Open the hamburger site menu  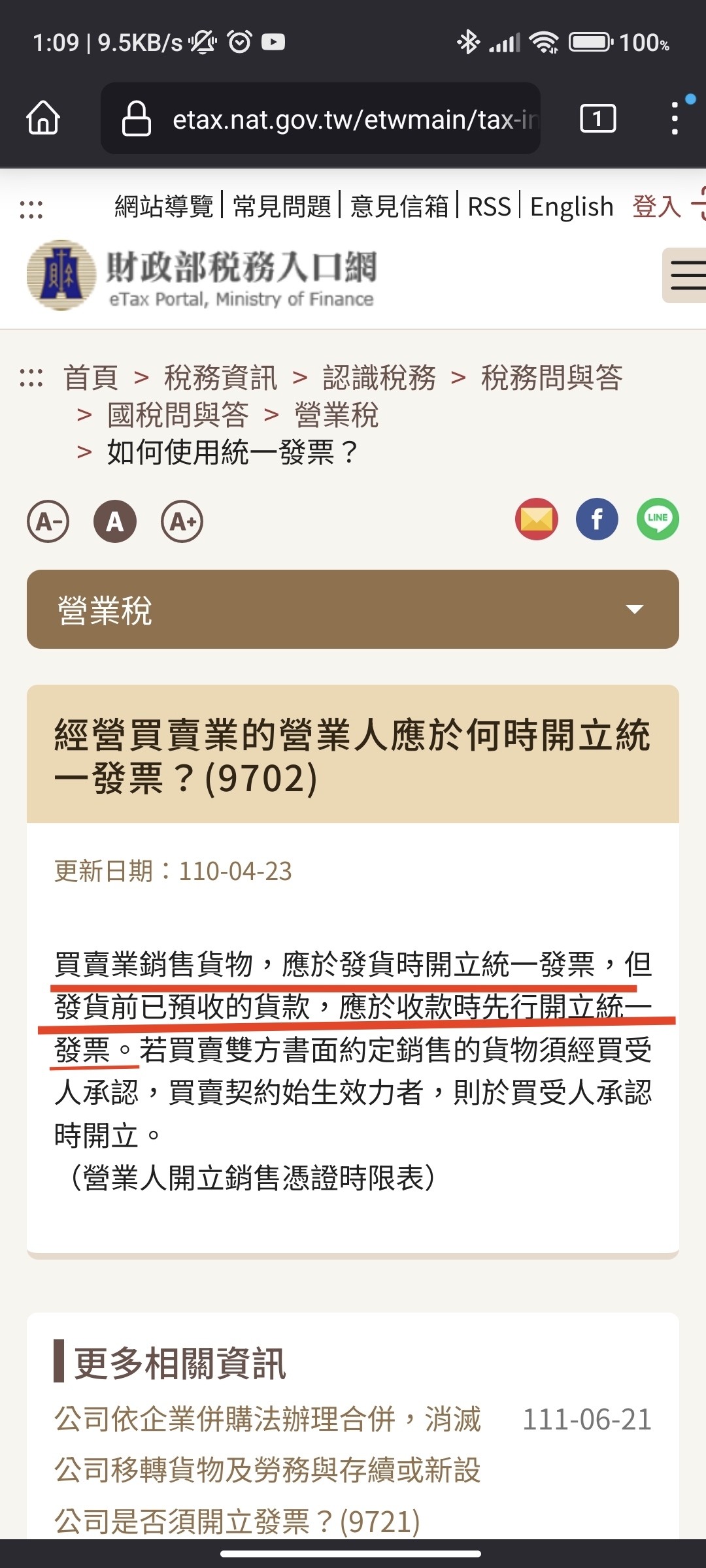click(x=686, y=275)
